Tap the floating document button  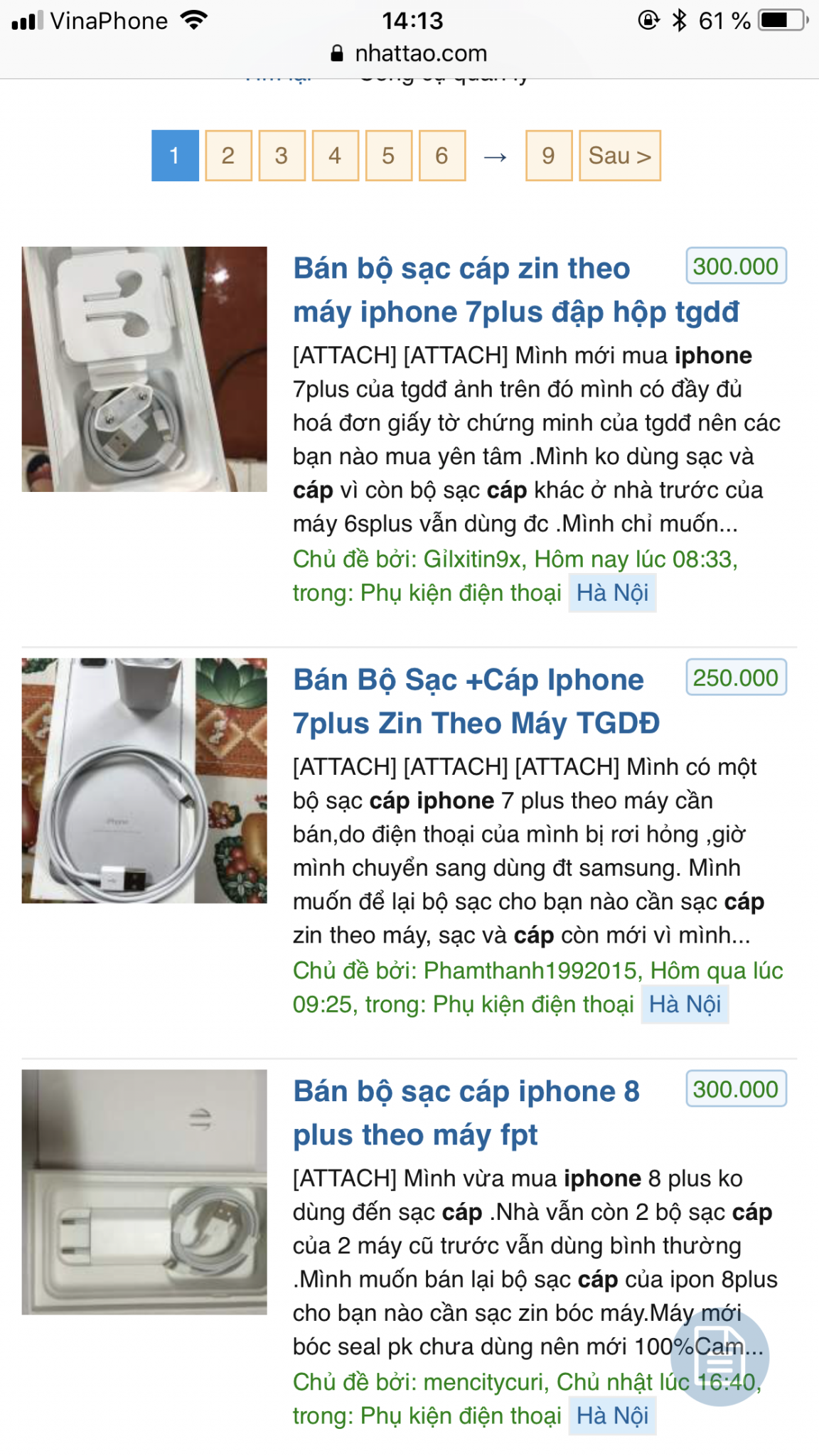[719, 1358]
